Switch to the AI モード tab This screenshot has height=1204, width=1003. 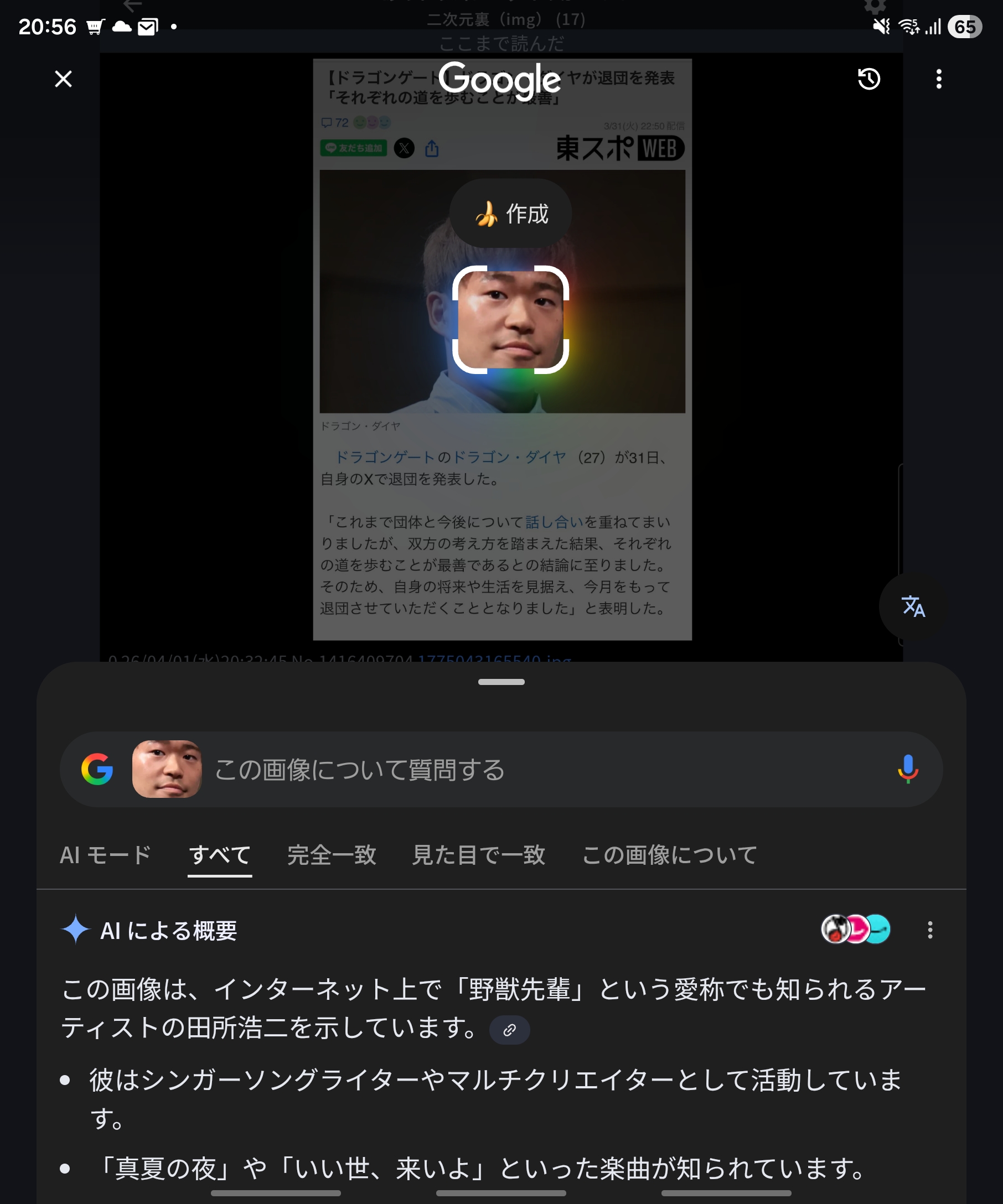[106, 855]
